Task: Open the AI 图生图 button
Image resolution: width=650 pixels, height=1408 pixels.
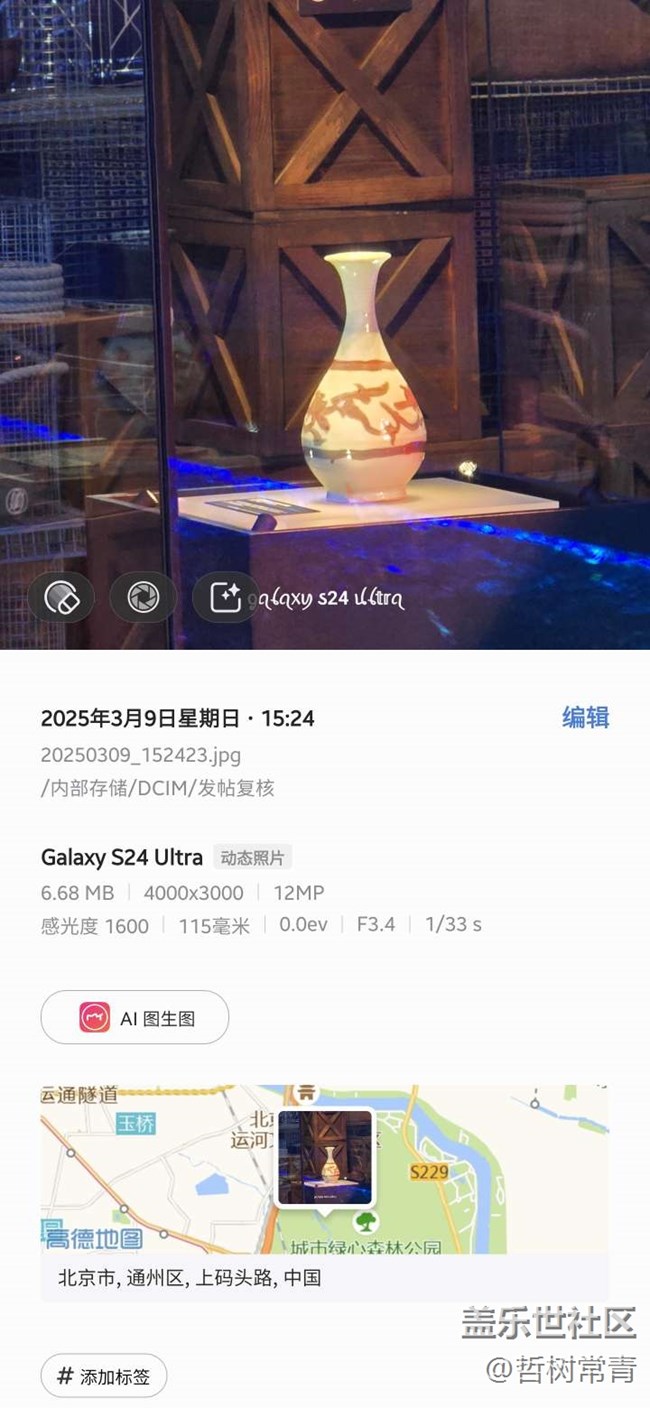Action: coord(135,1018)
